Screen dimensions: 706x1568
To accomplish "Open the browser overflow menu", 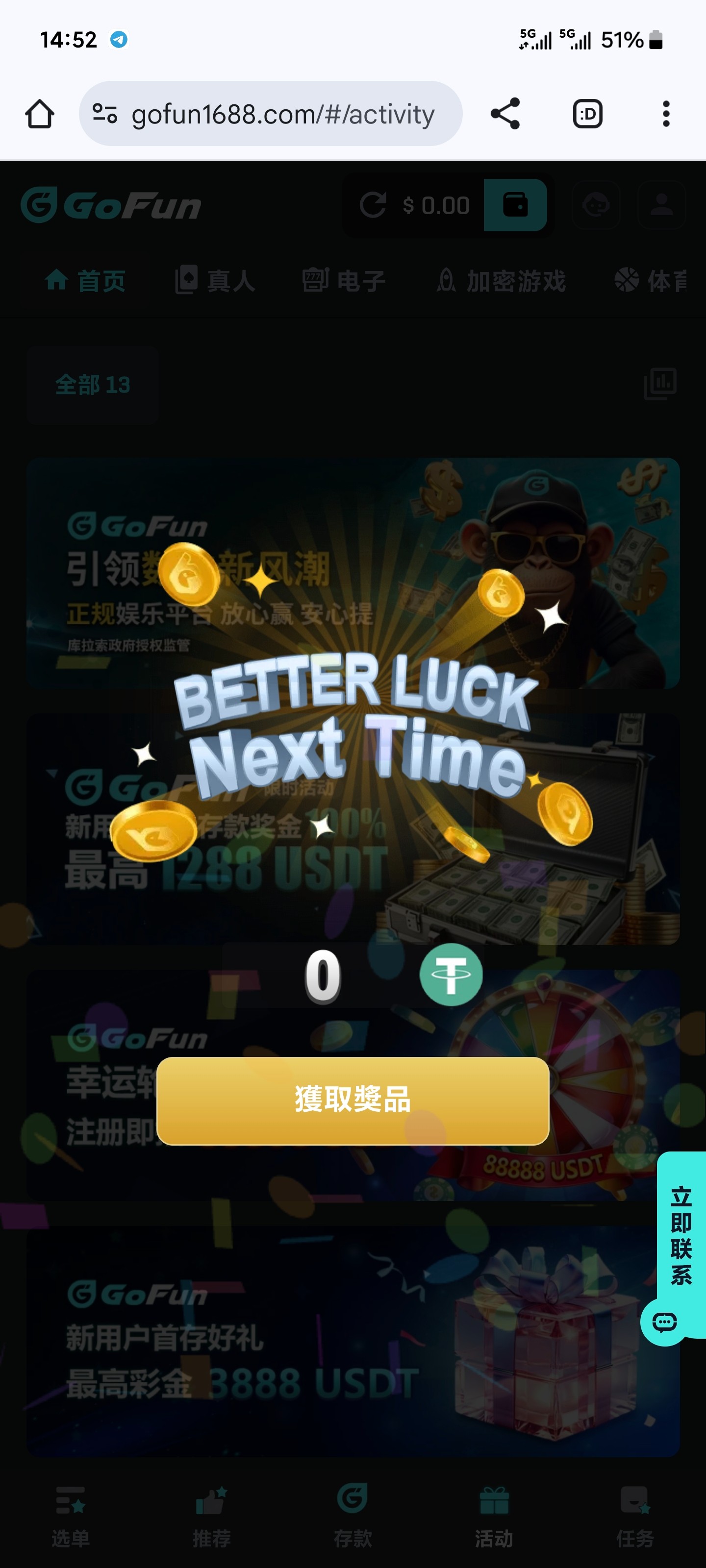I will pyautogui.click(x=666, y=114).
